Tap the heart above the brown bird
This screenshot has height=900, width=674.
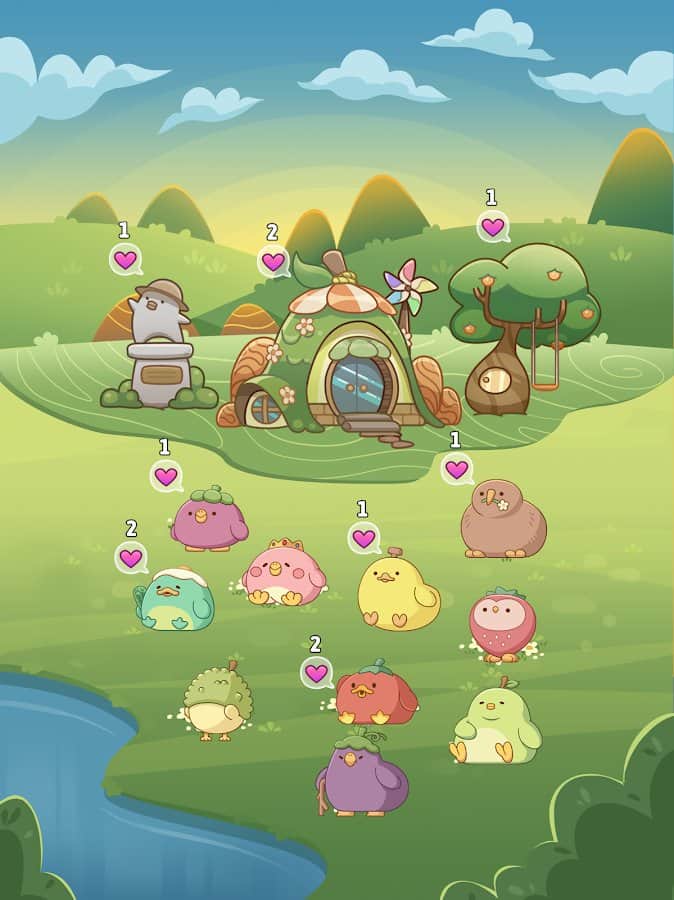[x=456, y=468]
